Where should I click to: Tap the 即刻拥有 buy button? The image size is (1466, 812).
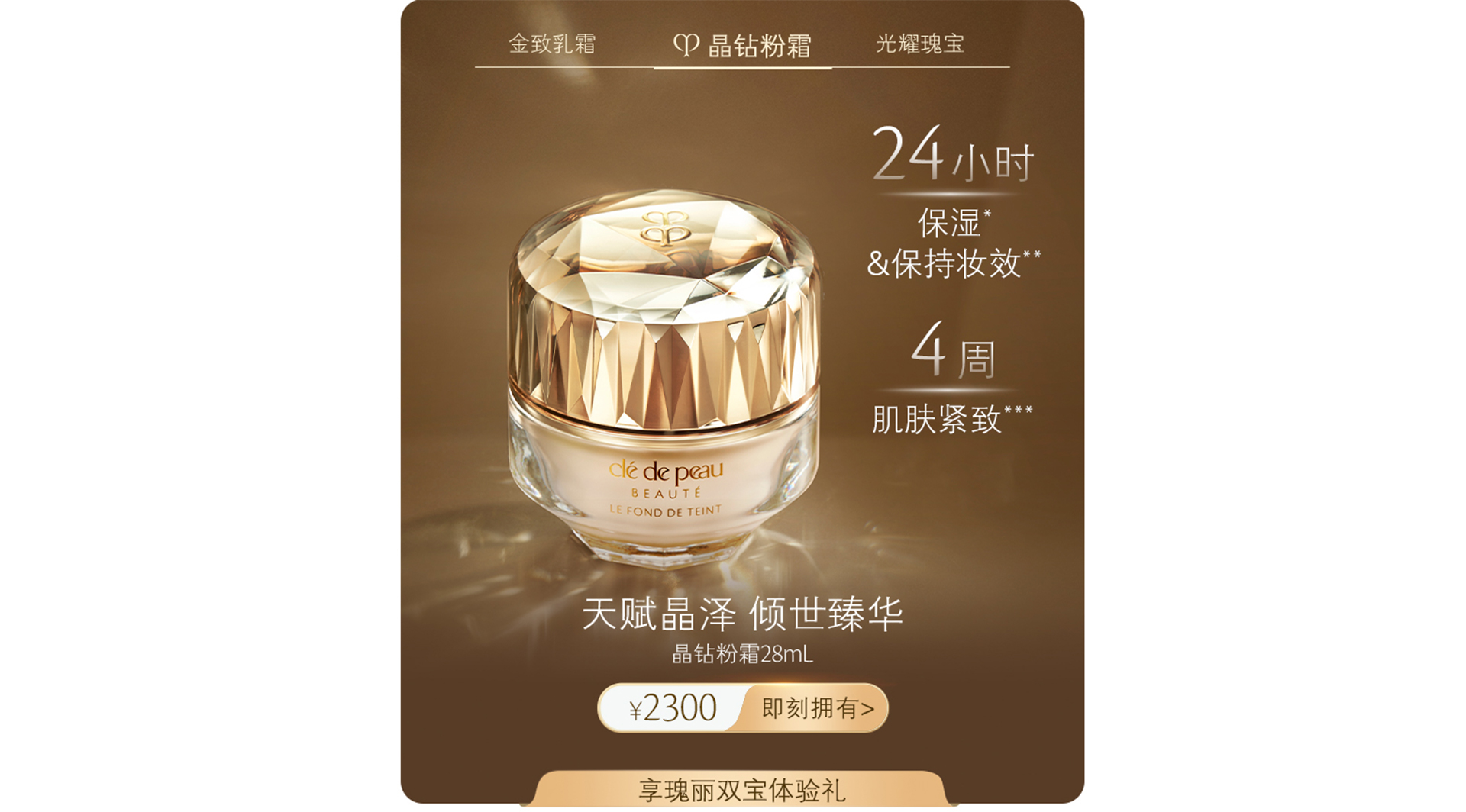(x=817, y=709)
